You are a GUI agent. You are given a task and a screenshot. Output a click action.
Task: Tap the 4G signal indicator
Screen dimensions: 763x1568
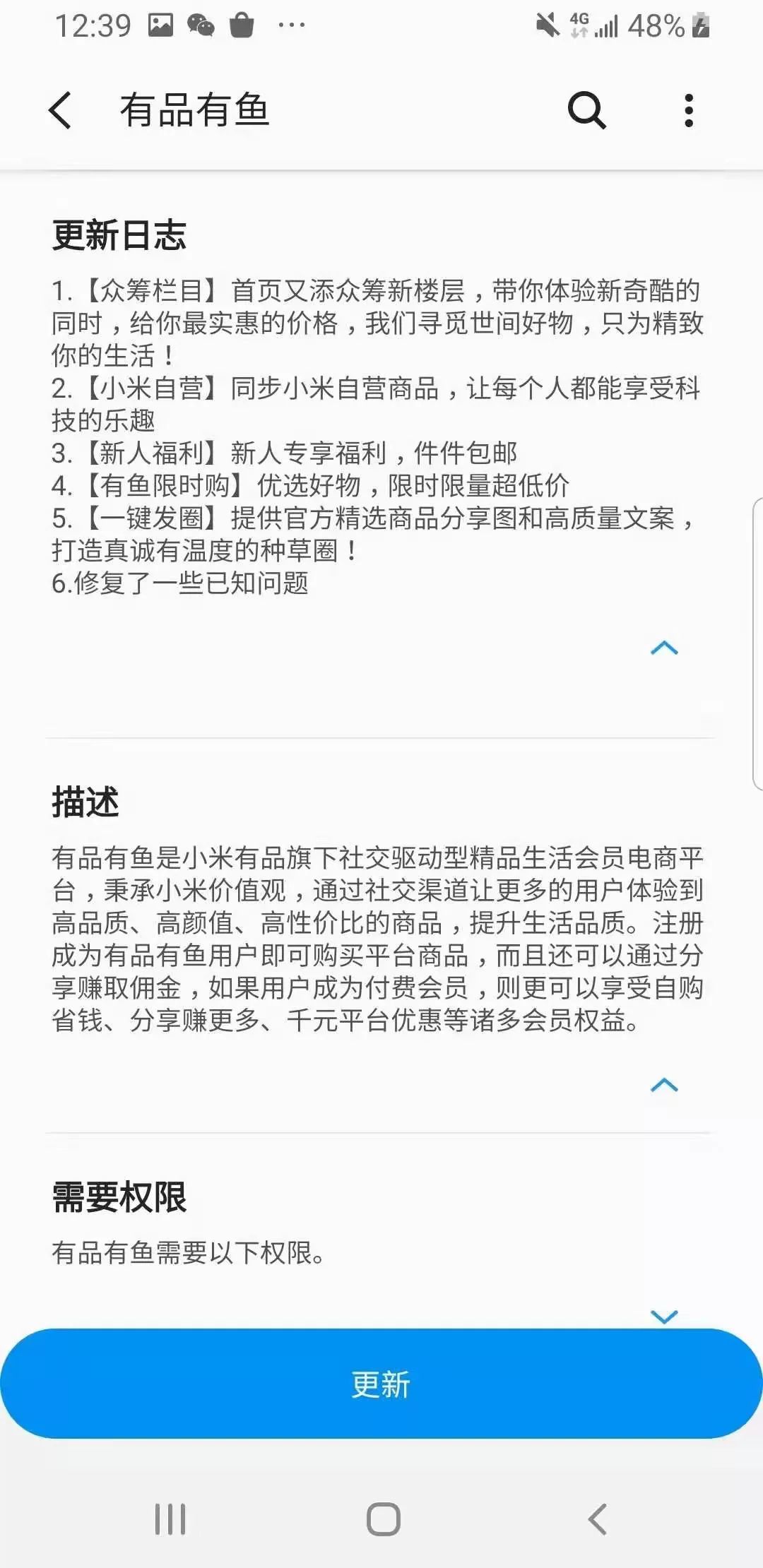click(x=578, y=18)
